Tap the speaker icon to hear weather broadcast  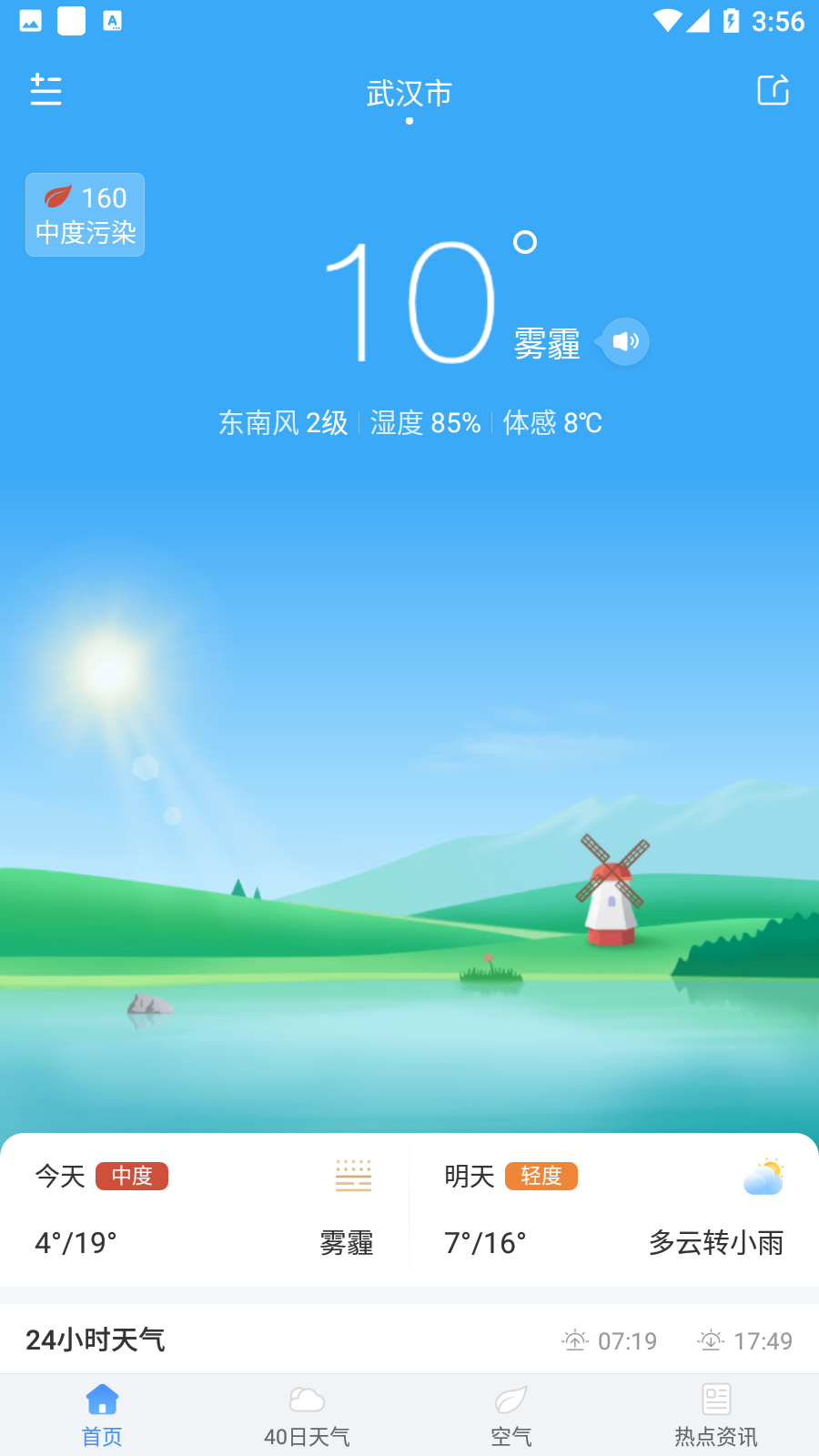pos(623,341)
